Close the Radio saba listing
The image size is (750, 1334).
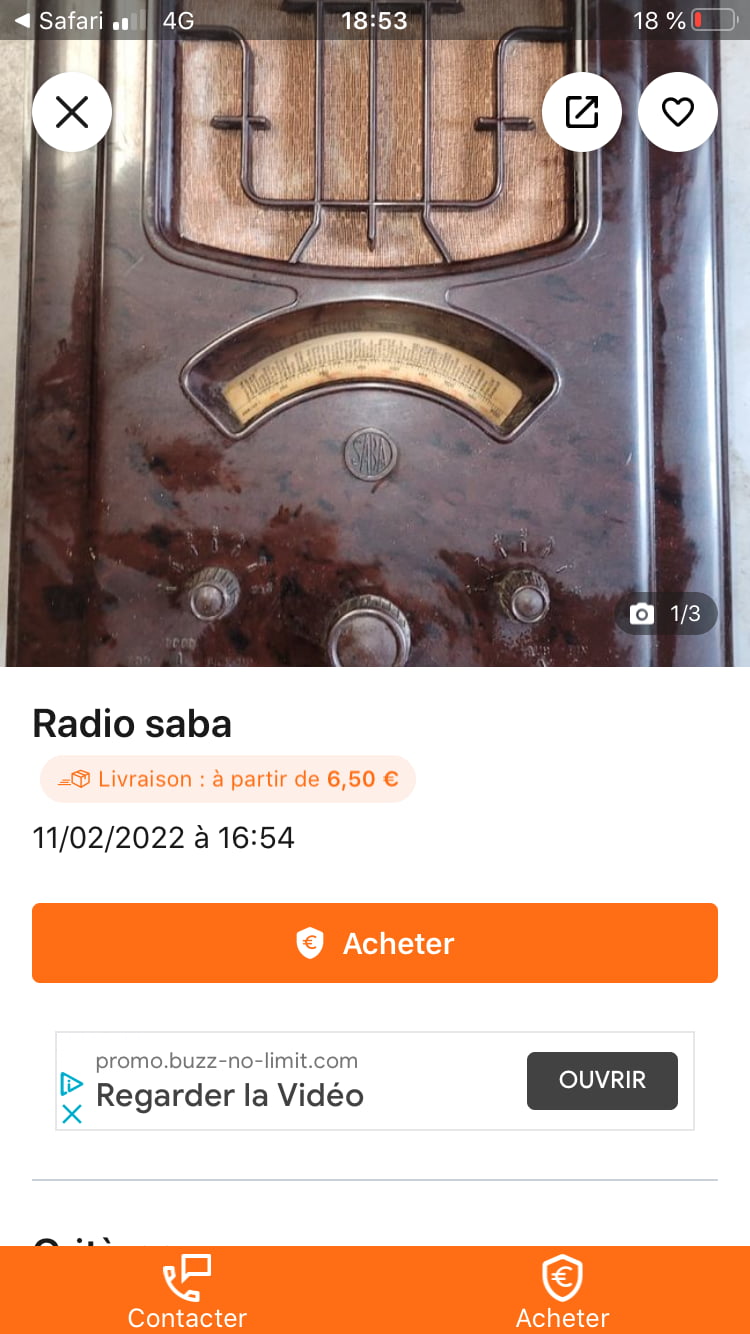72,112
